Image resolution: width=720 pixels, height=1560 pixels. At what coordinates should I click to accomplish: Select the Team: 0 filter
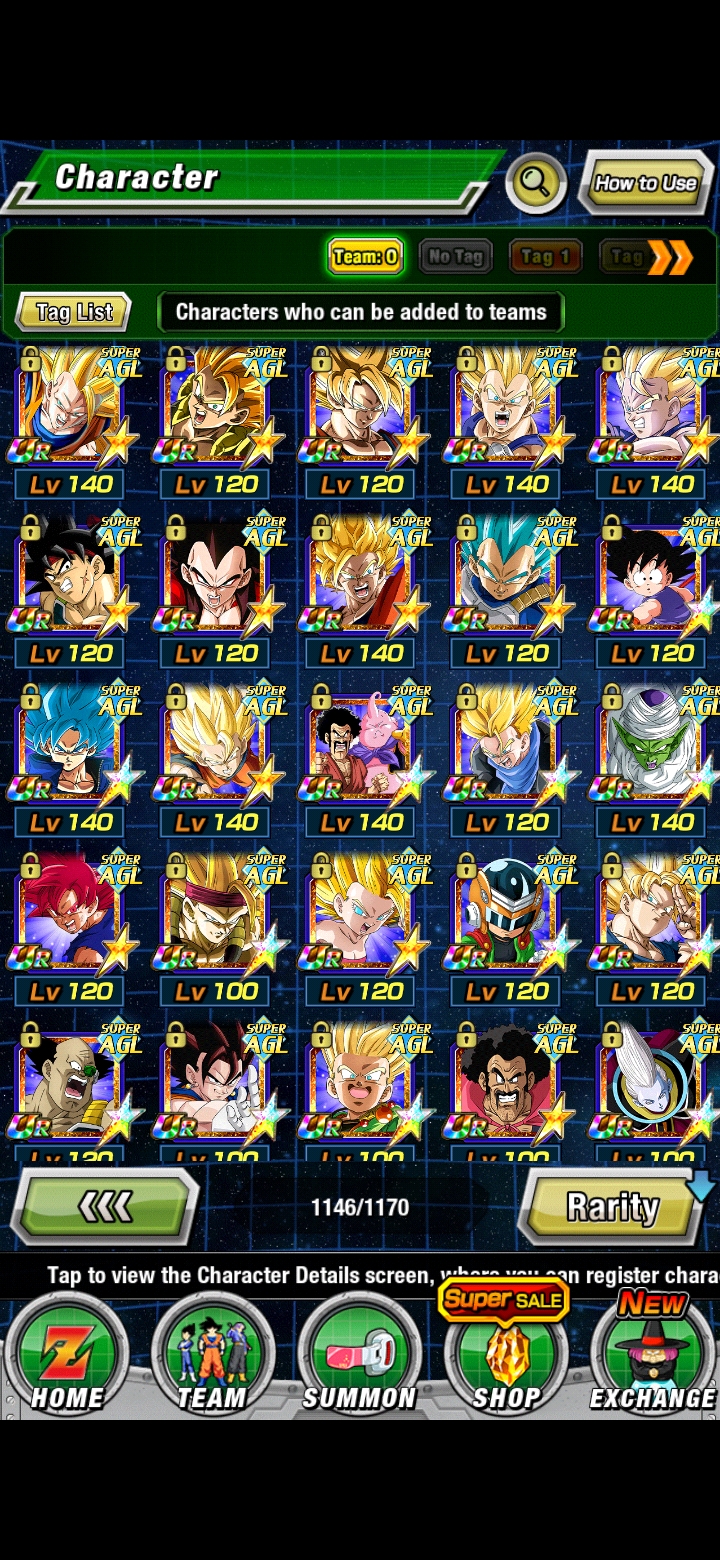click(x=365, y=257)
